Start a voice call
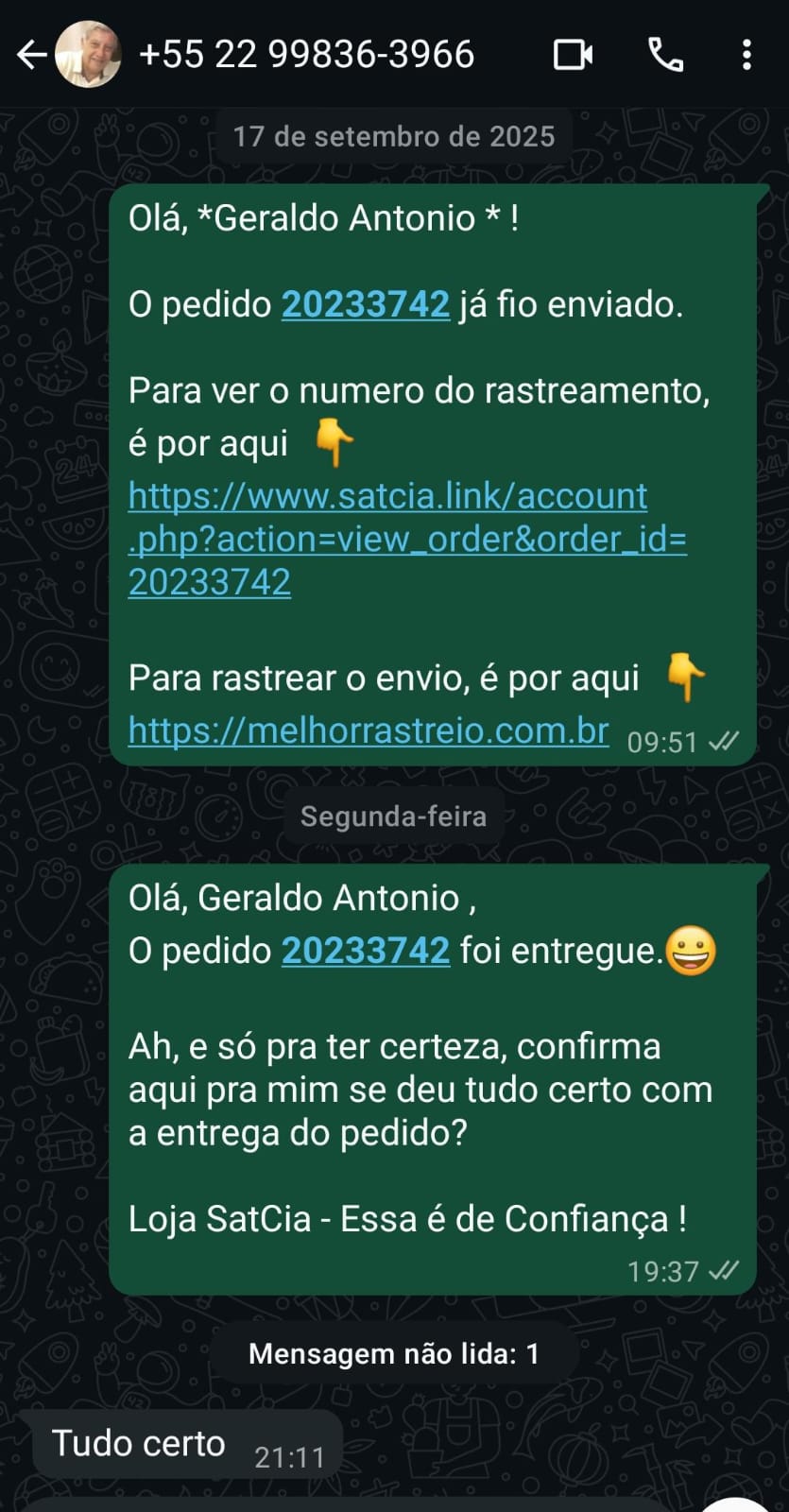 click(x=665, y=55)
